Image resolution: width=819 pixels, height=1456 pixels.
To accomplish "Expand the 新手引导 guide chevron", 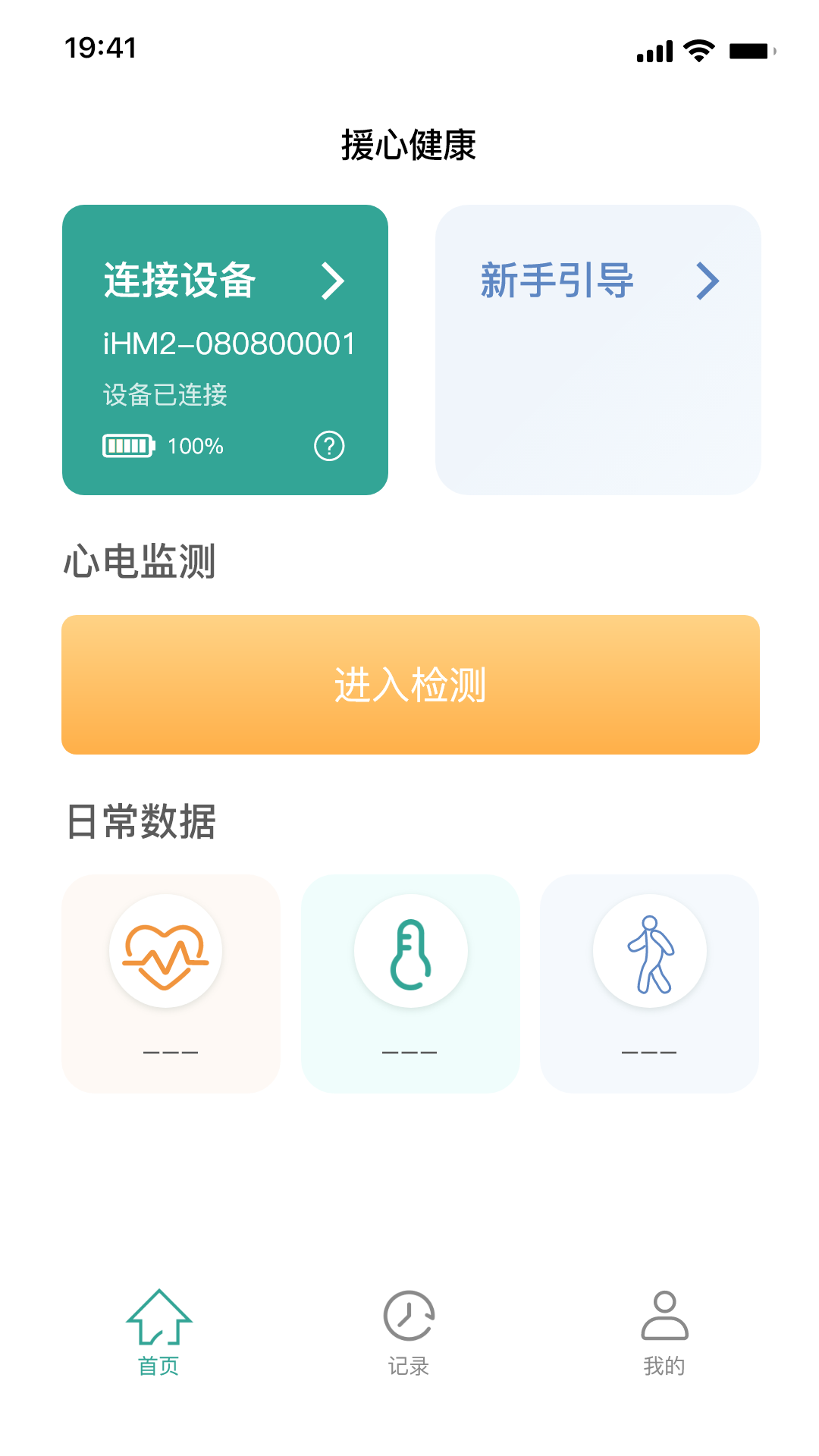I will (708, 281).
